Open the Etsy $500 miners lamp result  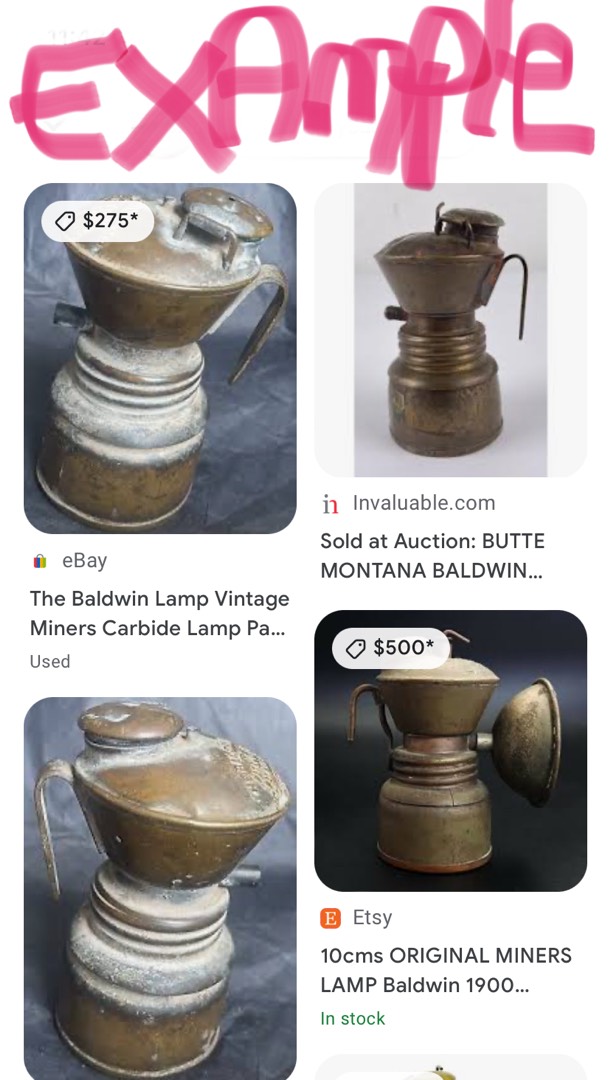pyautogui.click(x=451, y=751)
